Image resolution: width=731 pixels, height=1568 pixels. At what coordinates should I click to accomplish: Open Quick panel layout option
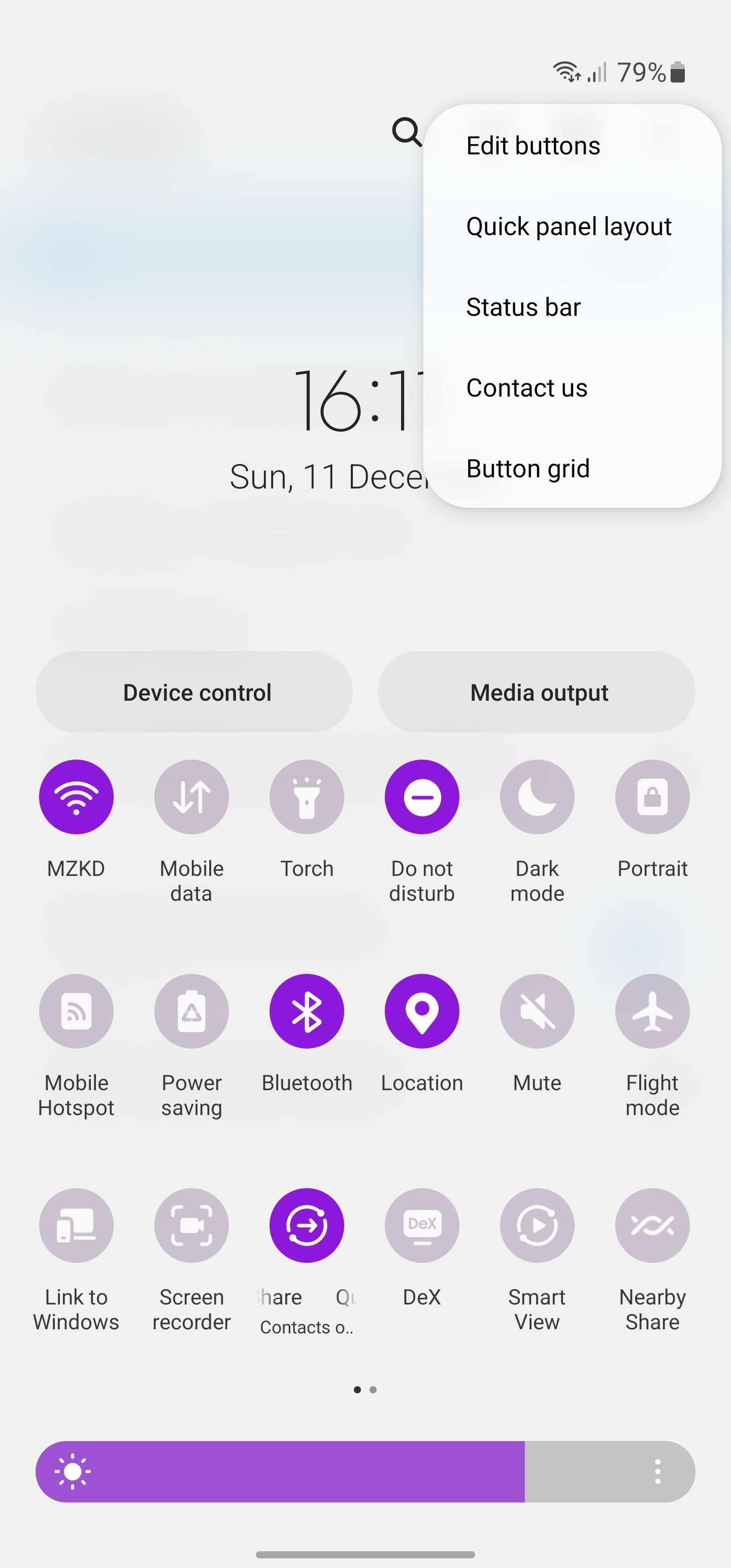(x=569, y=226)
